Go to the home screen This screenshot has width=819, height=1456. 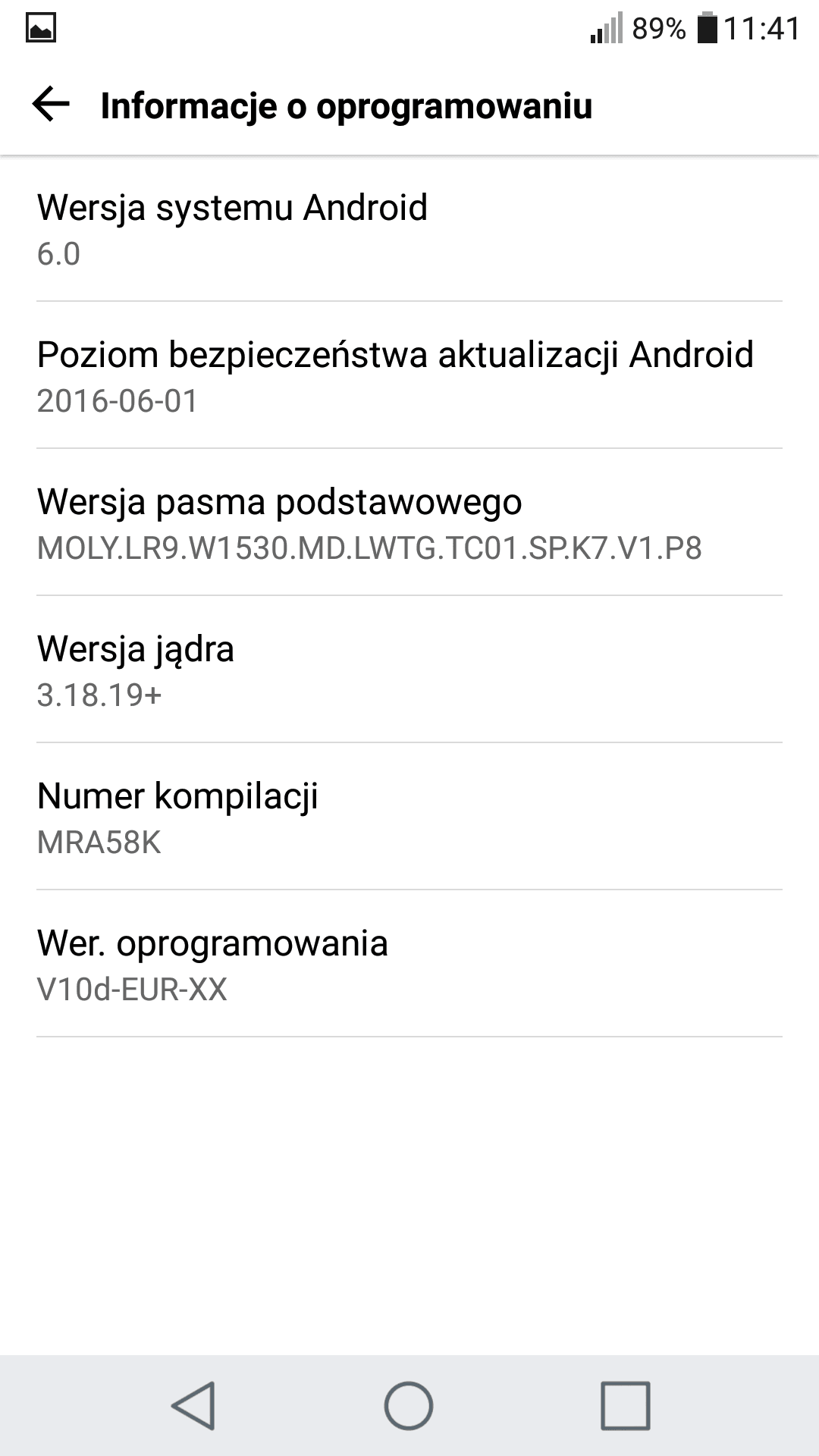tap(409, 1405)
